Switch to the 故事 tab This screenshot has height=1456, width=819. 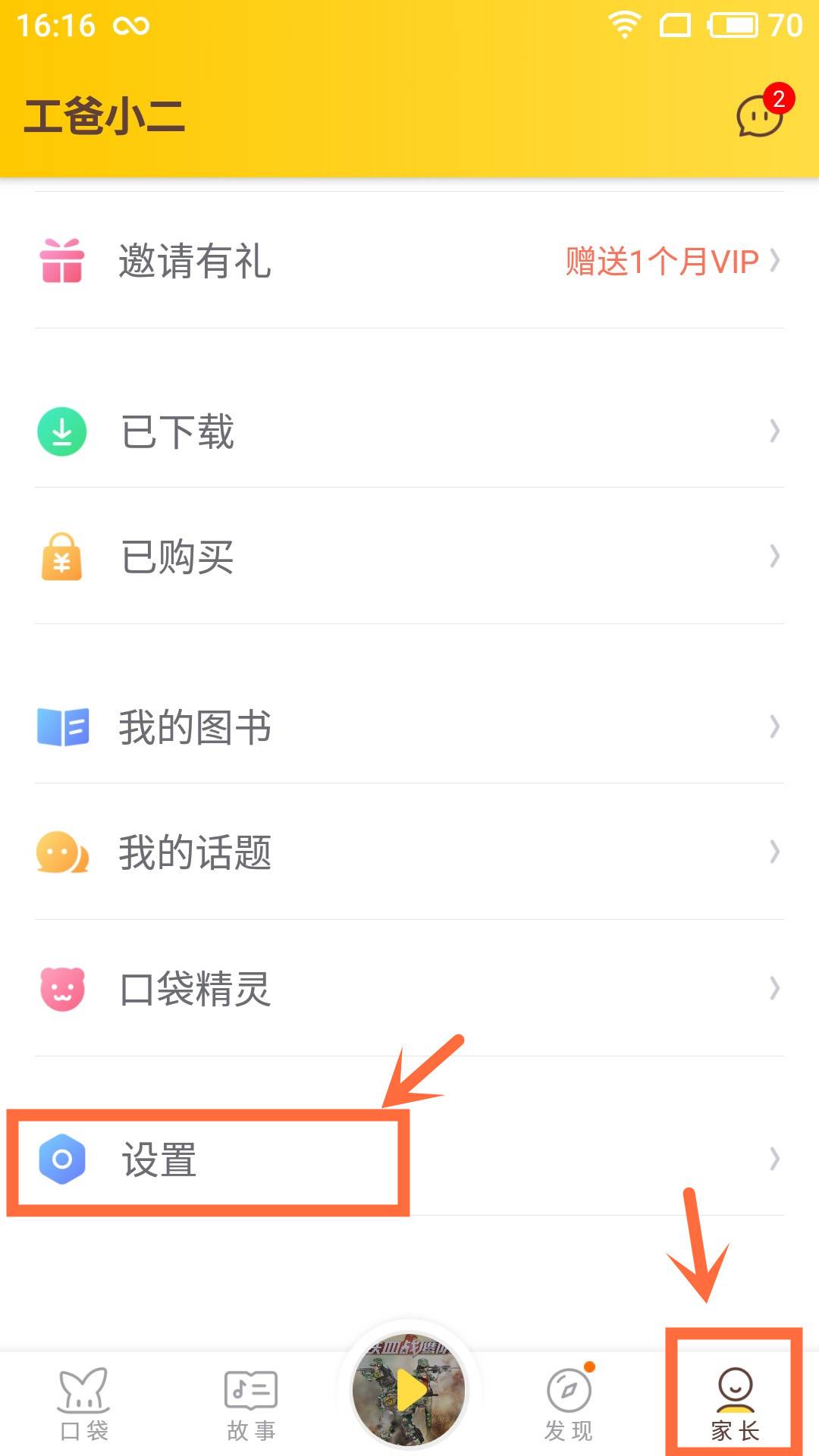point(251,1404)
